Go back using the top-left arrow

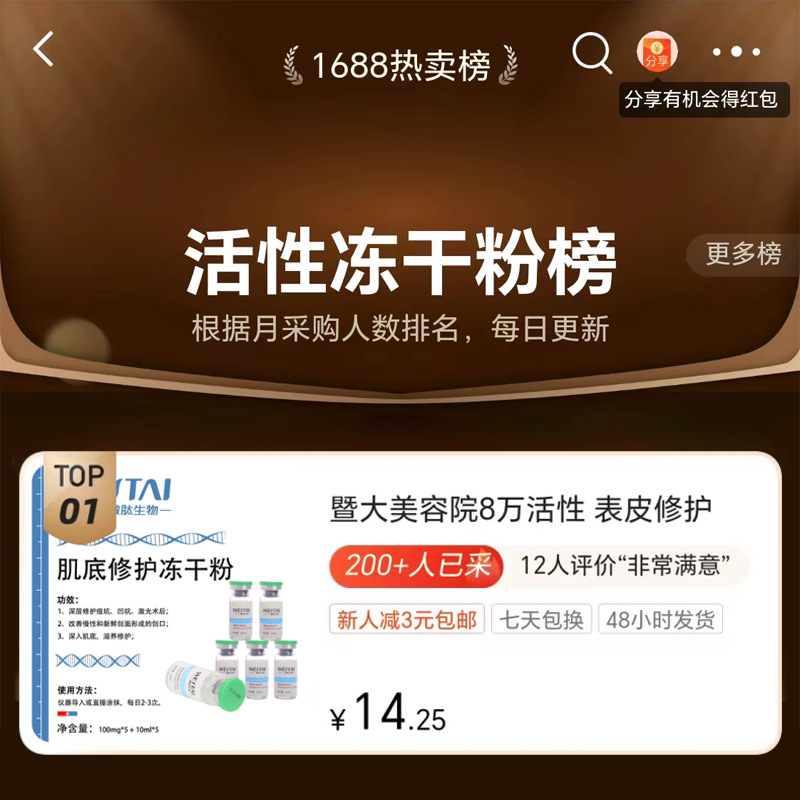click(43, 49)
